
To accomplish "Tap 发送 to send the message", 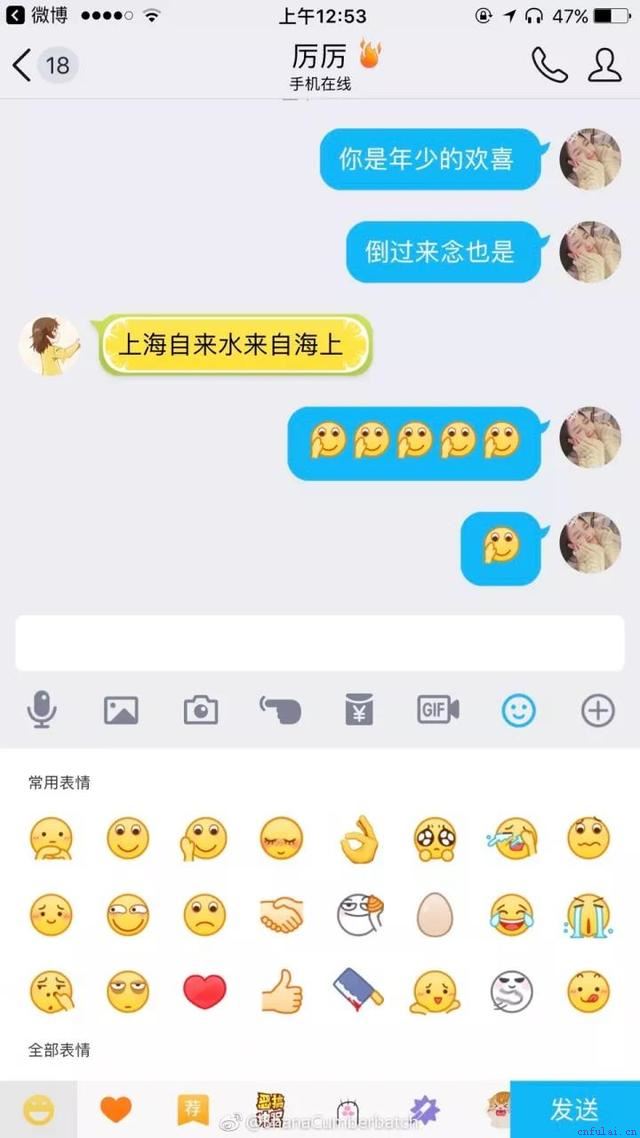I will 575,1109.
